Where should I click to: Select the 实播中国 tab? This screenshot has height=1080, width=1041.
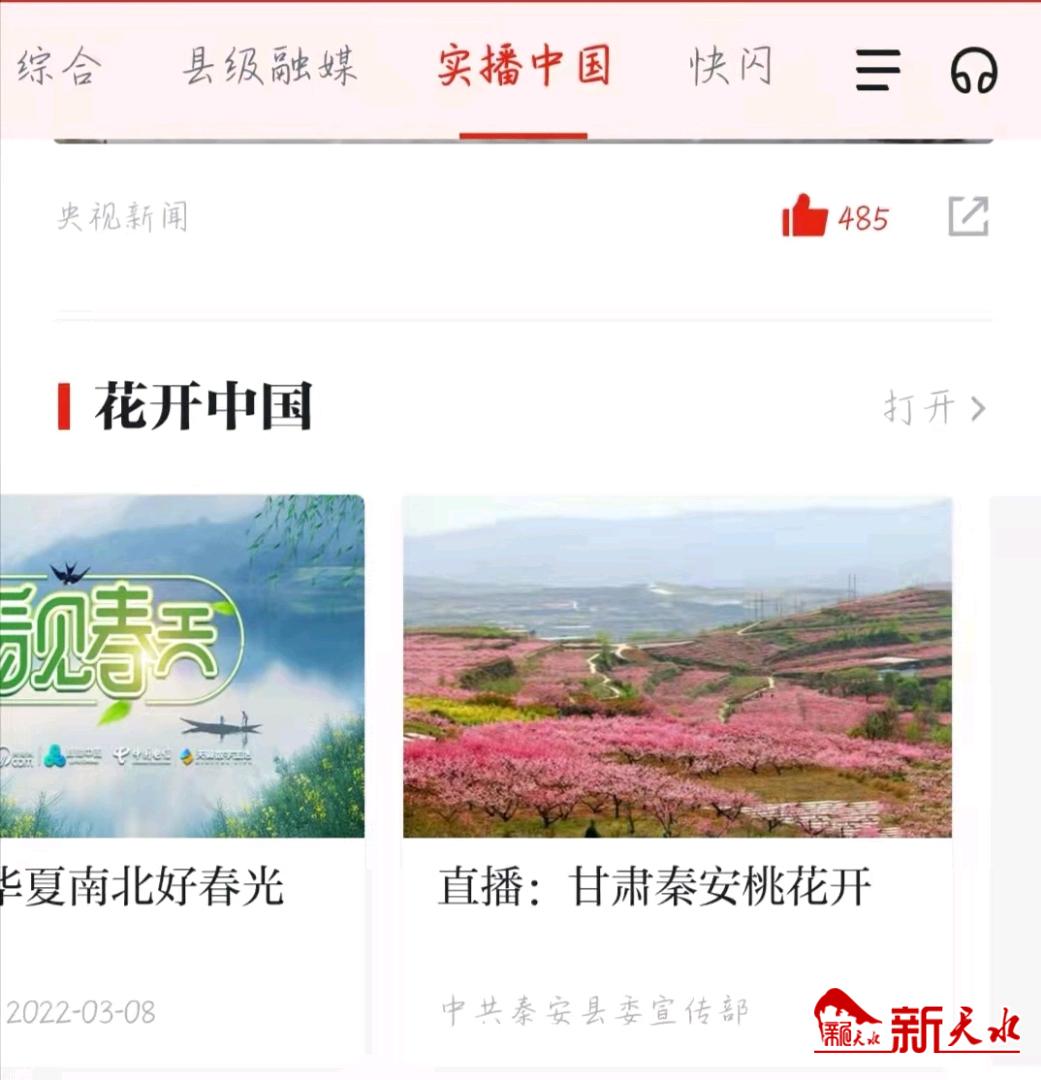click(x=523, y=68)
